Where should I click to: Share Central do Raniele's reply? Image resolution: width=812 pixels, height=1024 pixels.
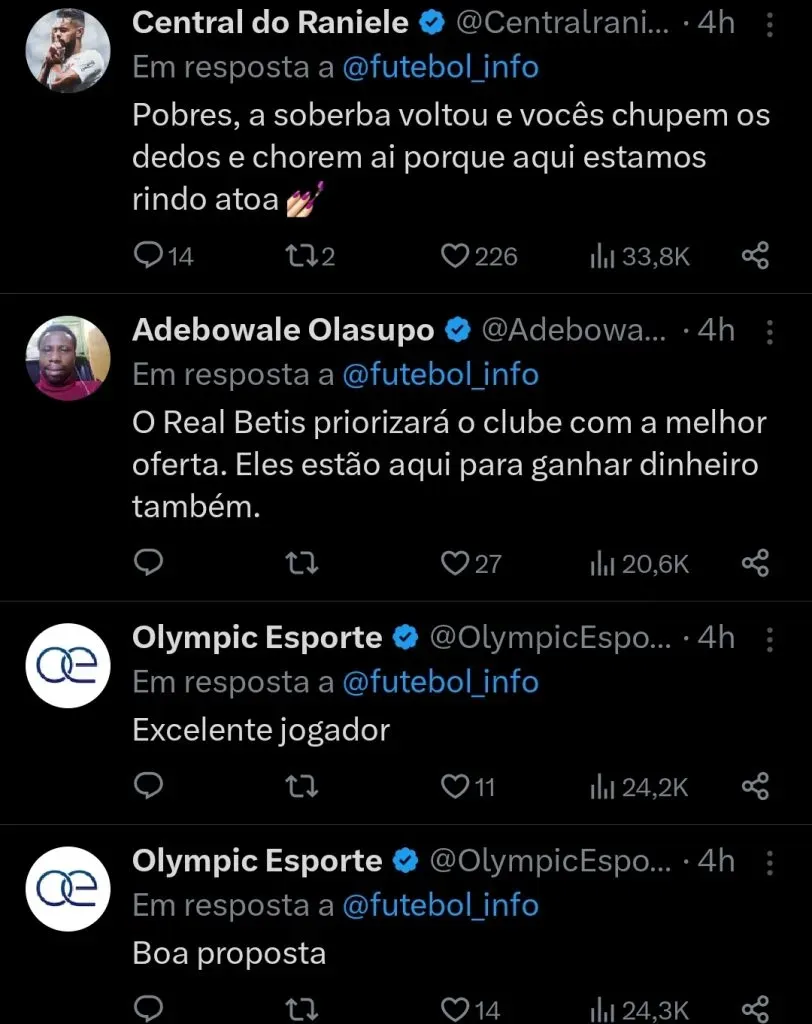point(755,257)
